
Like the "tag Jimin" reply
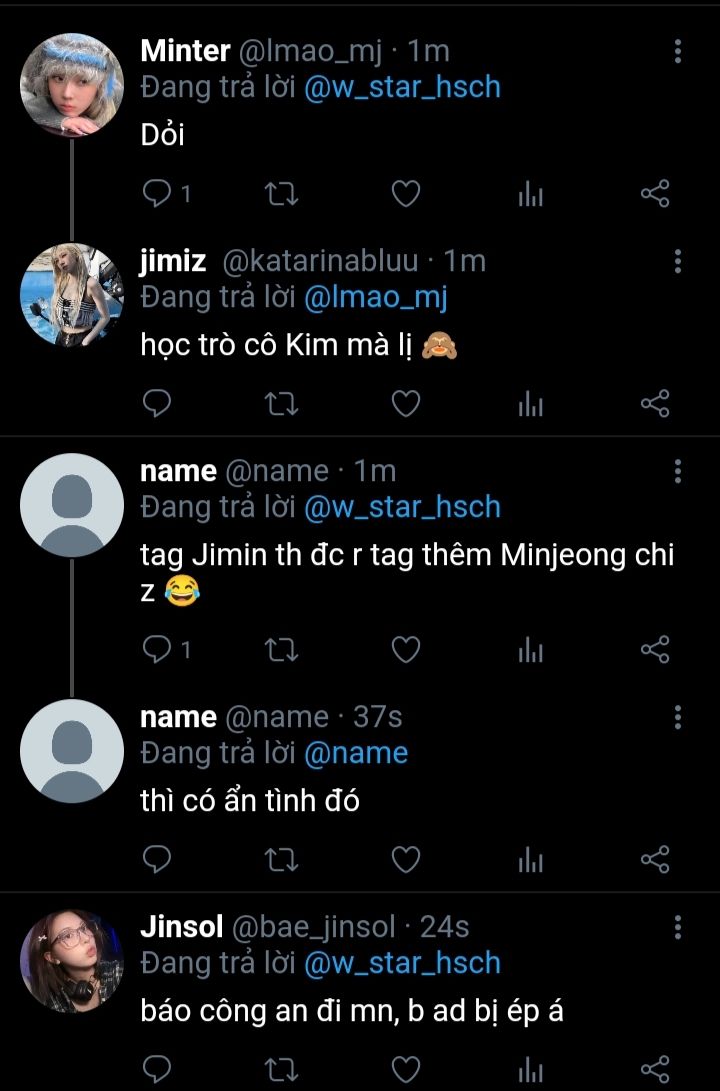point(404,650)
